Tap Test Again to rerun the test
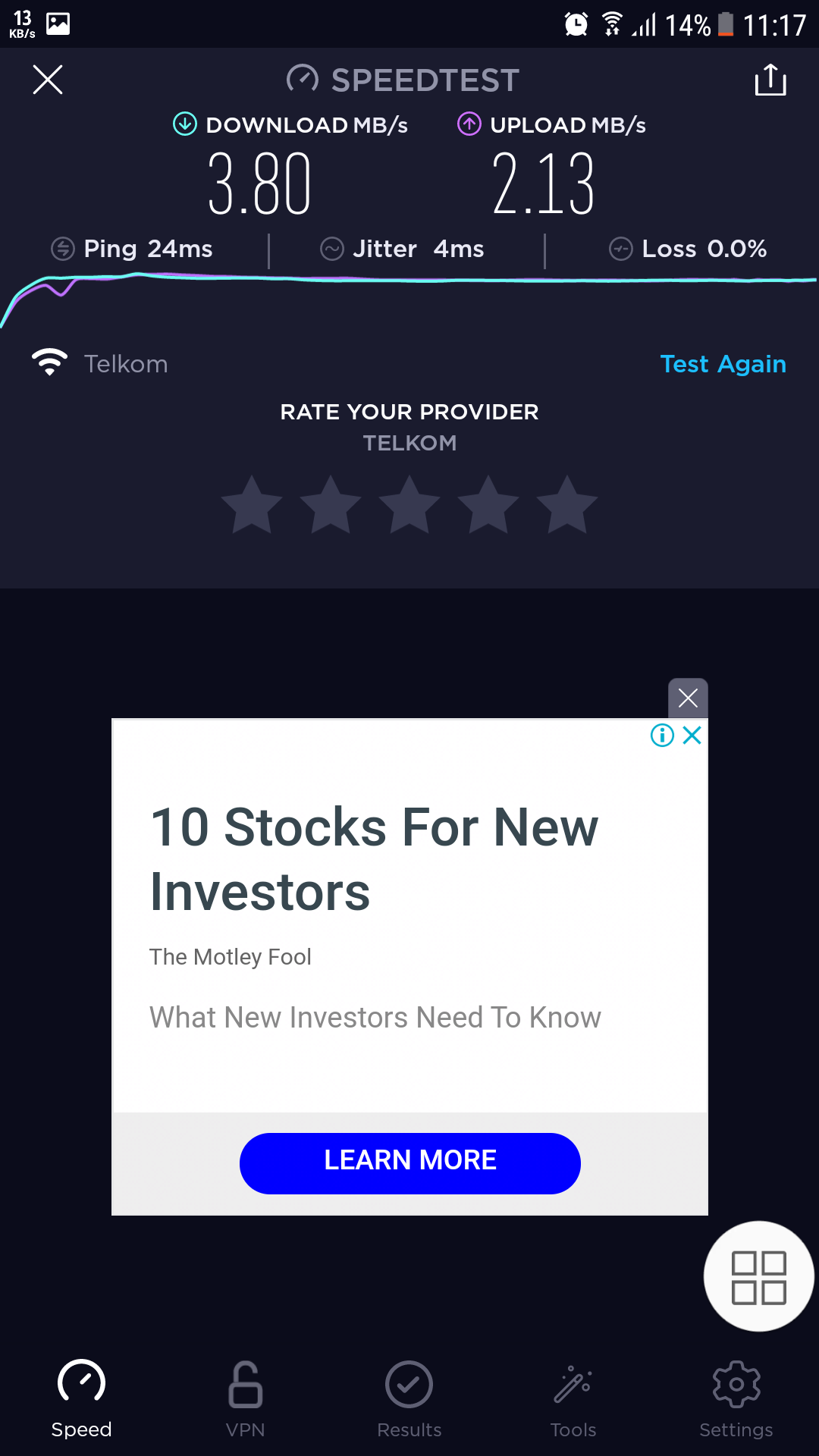The image size is (819, 1456). pos(723,364)
